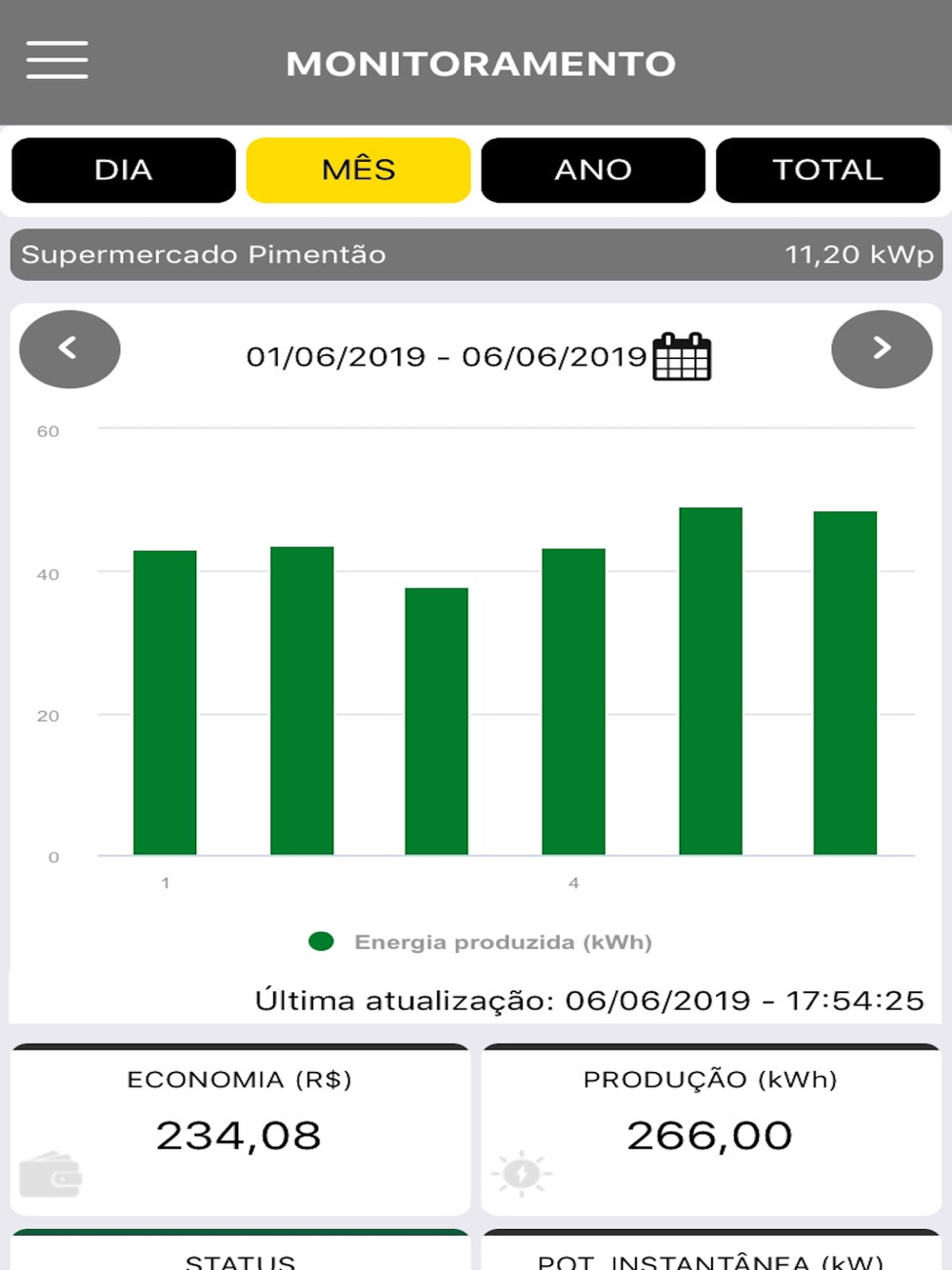952x1270 pixels.
Task: Open the calendar date picker
Action: [x=682, y=357]
